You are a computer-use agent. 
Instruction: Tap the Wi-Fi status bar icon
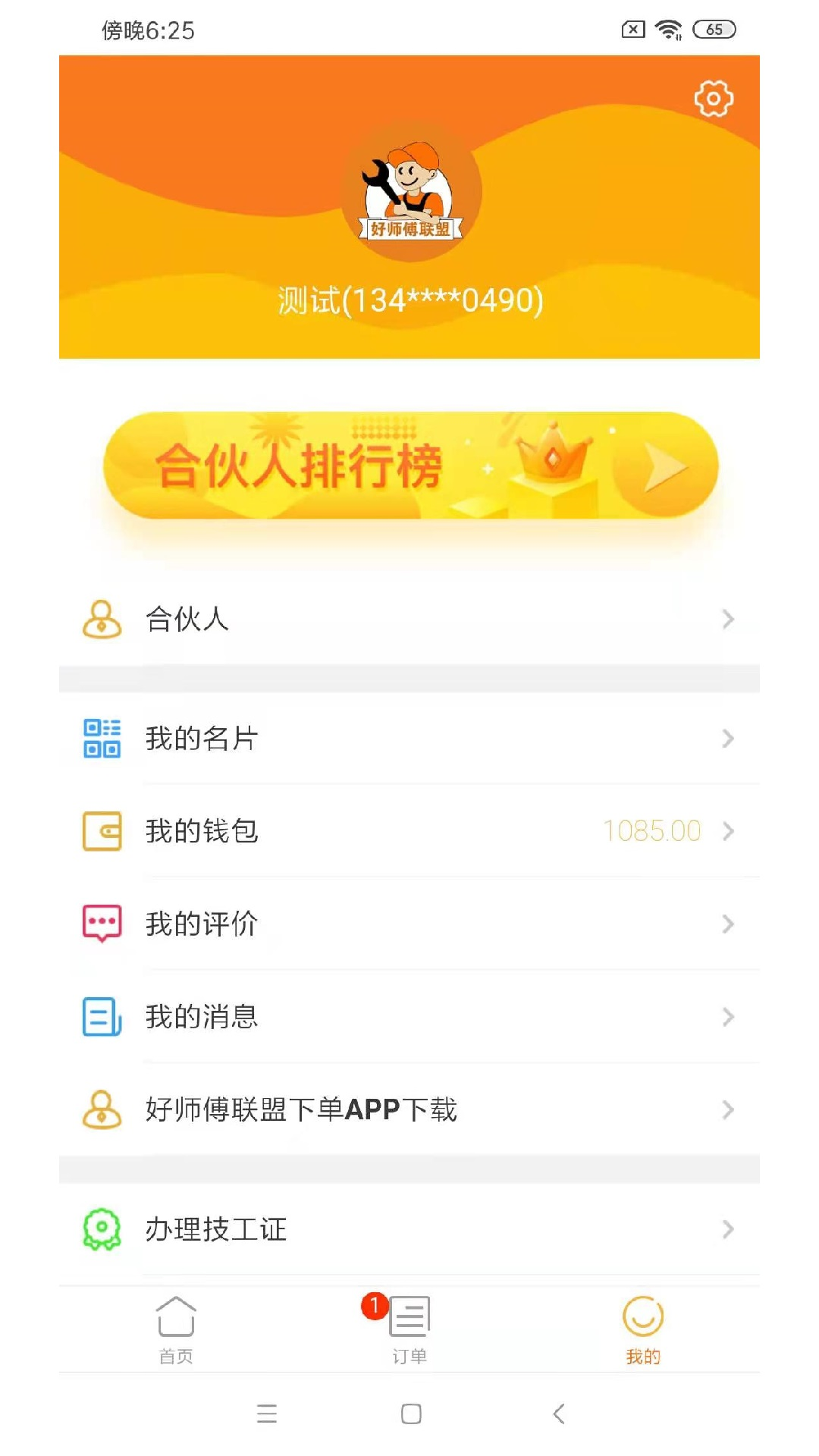point(667,30)
